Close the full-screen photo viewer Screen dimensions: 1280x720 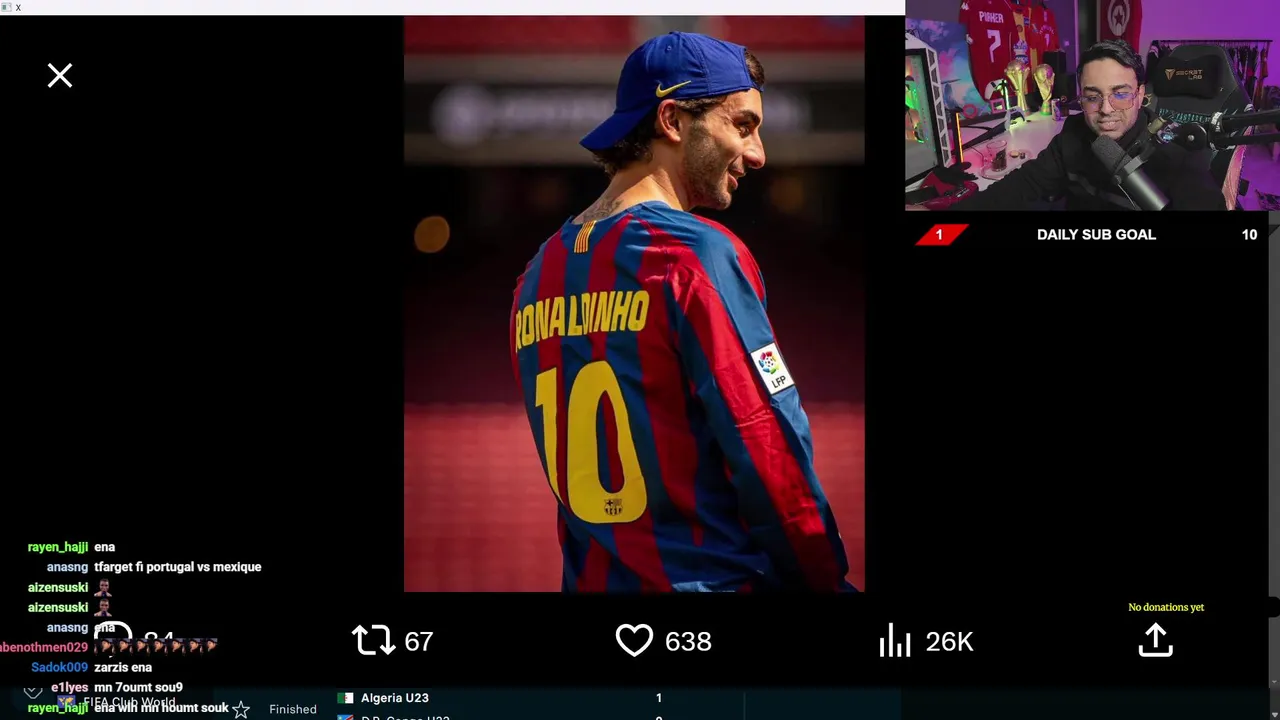tap(60, 76)
